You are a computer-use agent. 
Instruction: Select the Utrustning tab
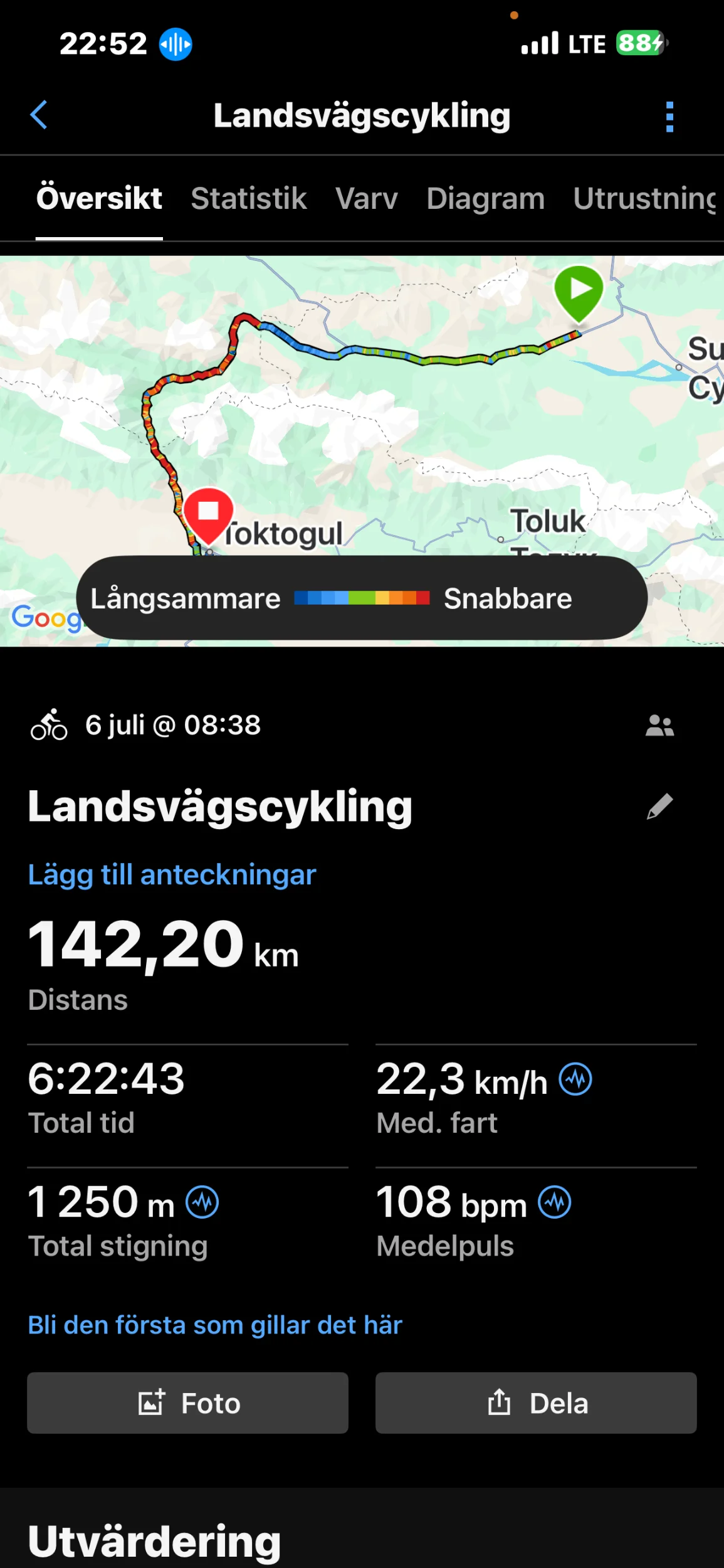[646, 199]
